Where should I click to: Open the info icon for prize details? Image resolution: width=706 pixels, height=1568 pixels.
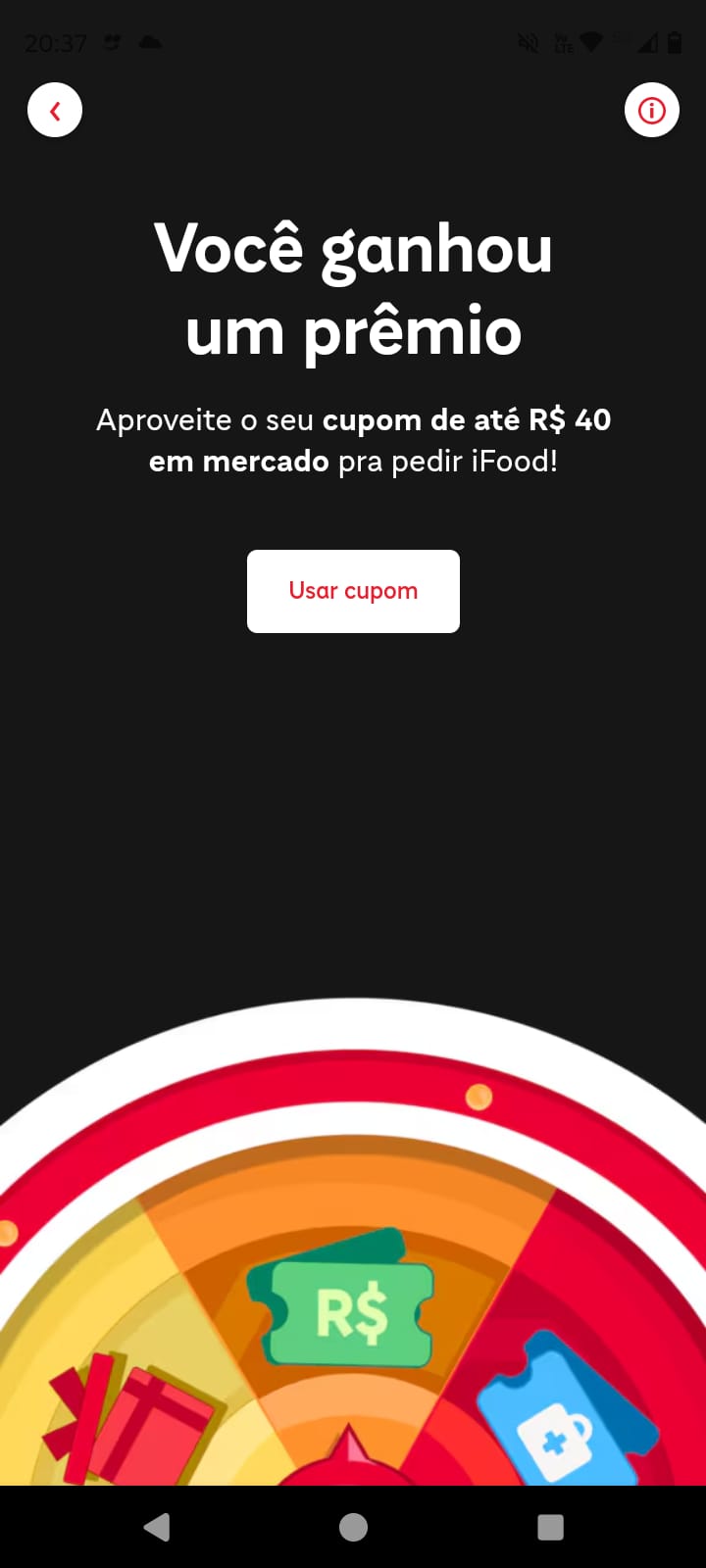(x=652, y=111)
